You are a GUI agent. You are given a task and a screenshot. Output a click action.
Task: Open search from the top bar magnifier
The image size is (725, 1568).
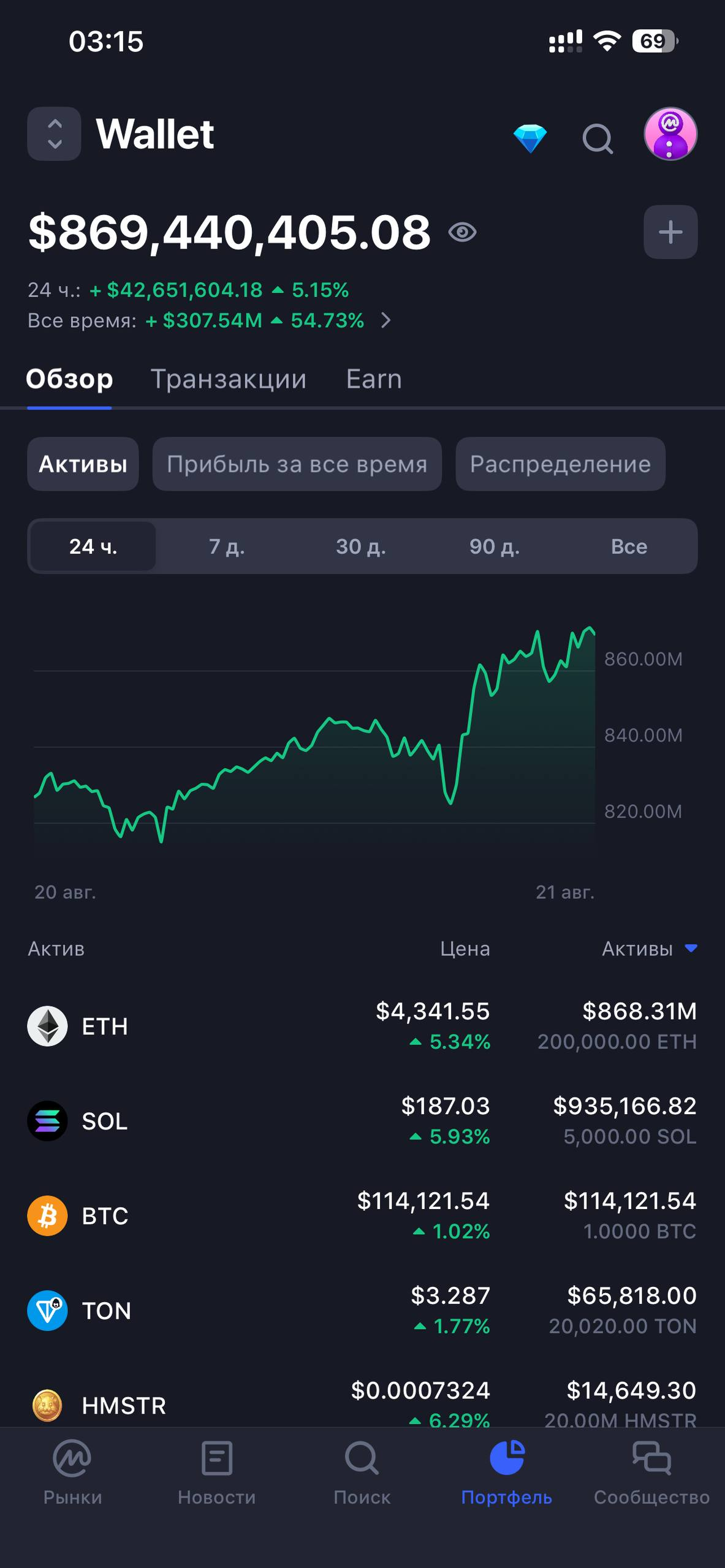(x=598, y=138)
